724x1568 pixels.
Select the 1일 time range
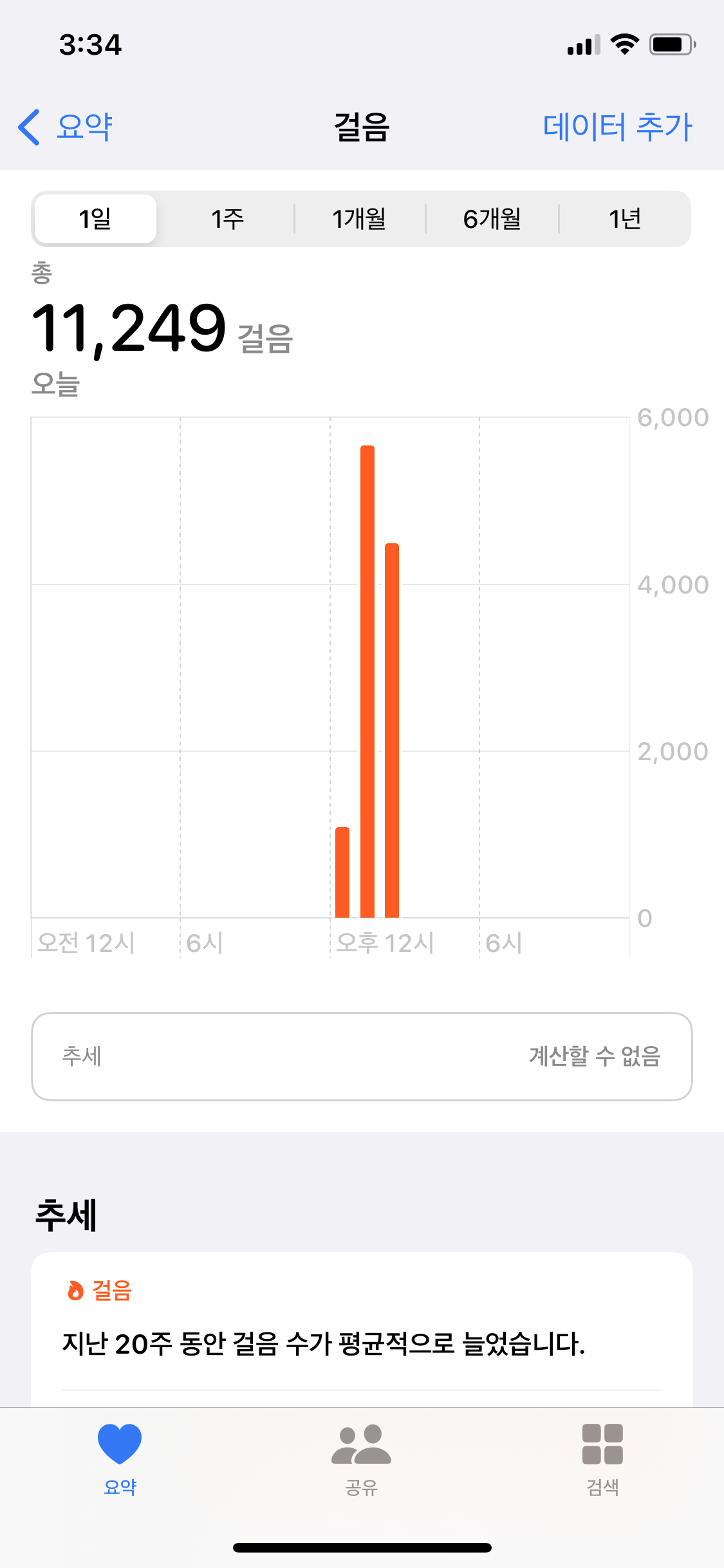point(95,219)
